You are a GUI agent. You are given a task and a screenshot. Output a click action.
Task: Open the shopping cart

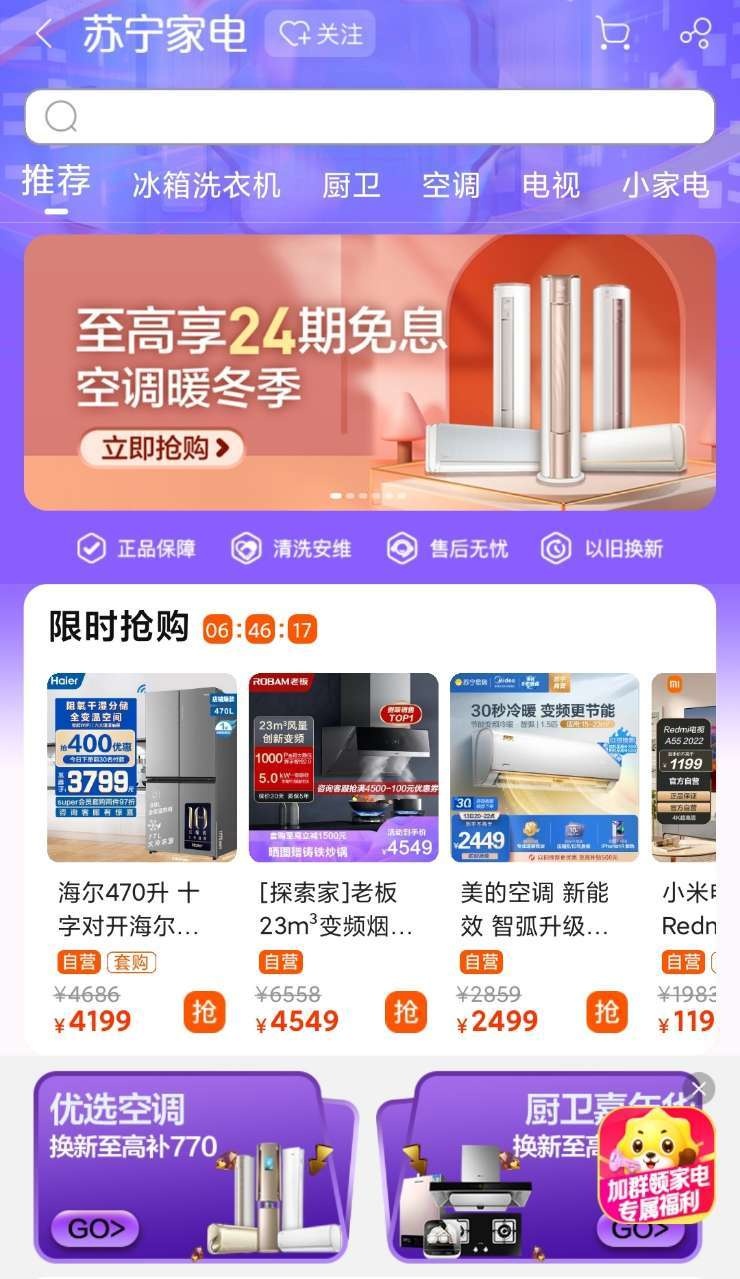pyautogui.click(x=612, y=33)
